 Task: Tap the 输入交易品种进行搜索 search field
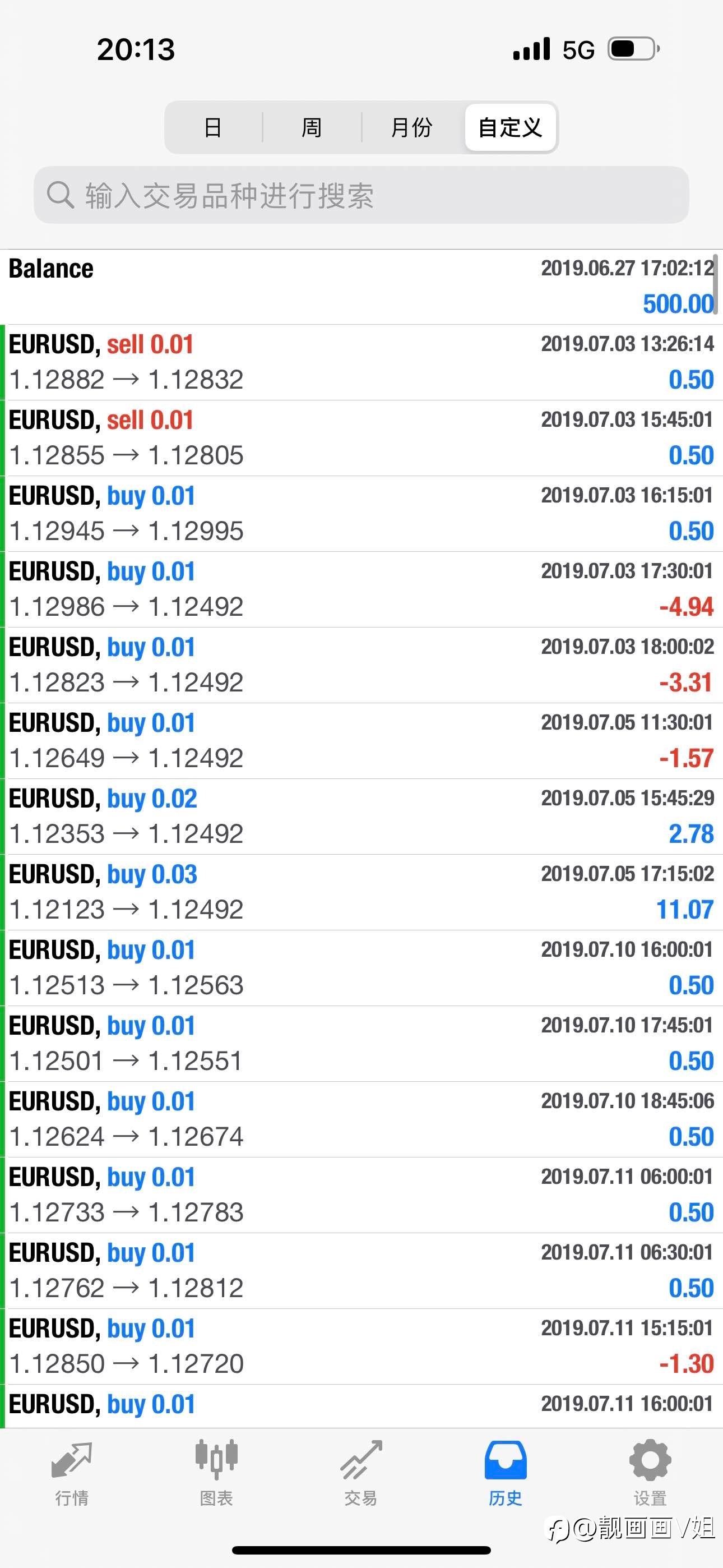coord(361,195)
